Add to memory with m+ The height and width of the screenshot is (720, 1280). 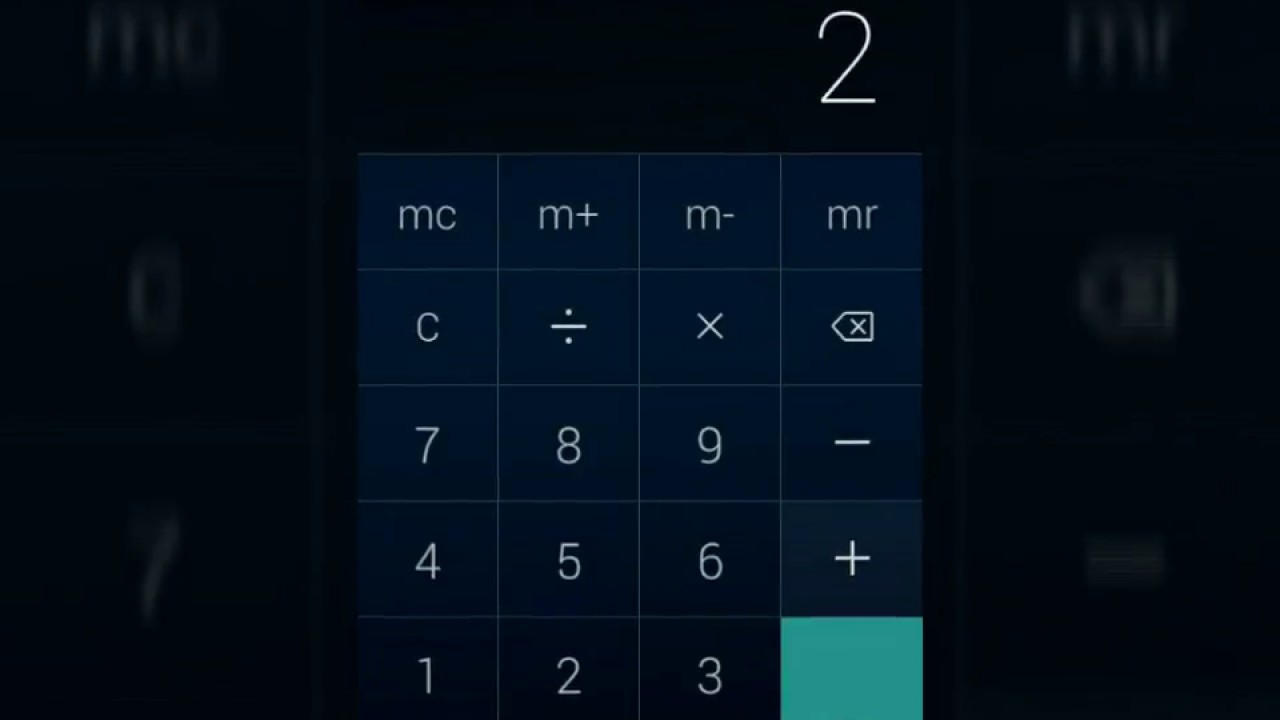coord(568,214)
